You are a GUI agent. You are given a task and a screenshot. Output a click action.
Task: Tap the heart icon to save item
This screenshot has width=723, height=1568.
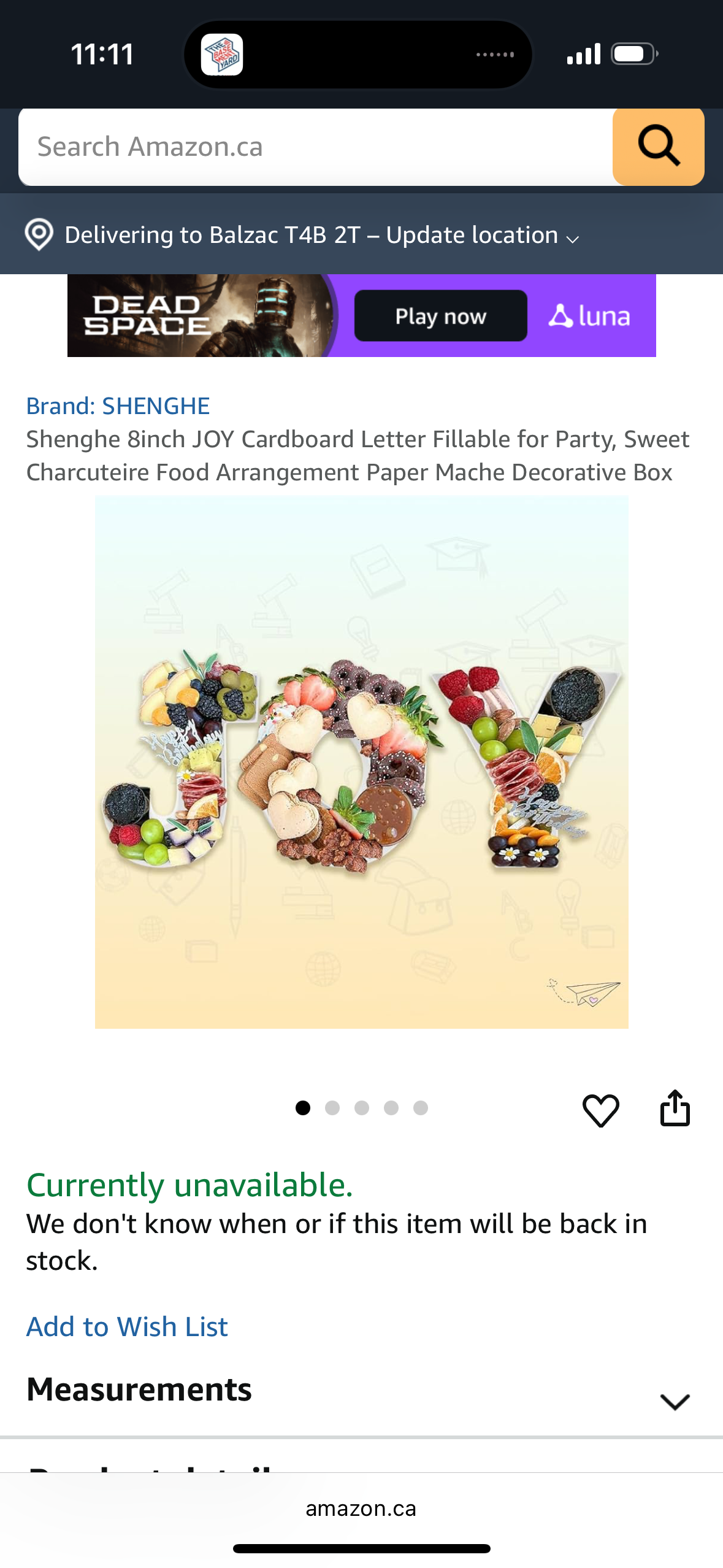pyautogui.click(x=600, y=1109)
